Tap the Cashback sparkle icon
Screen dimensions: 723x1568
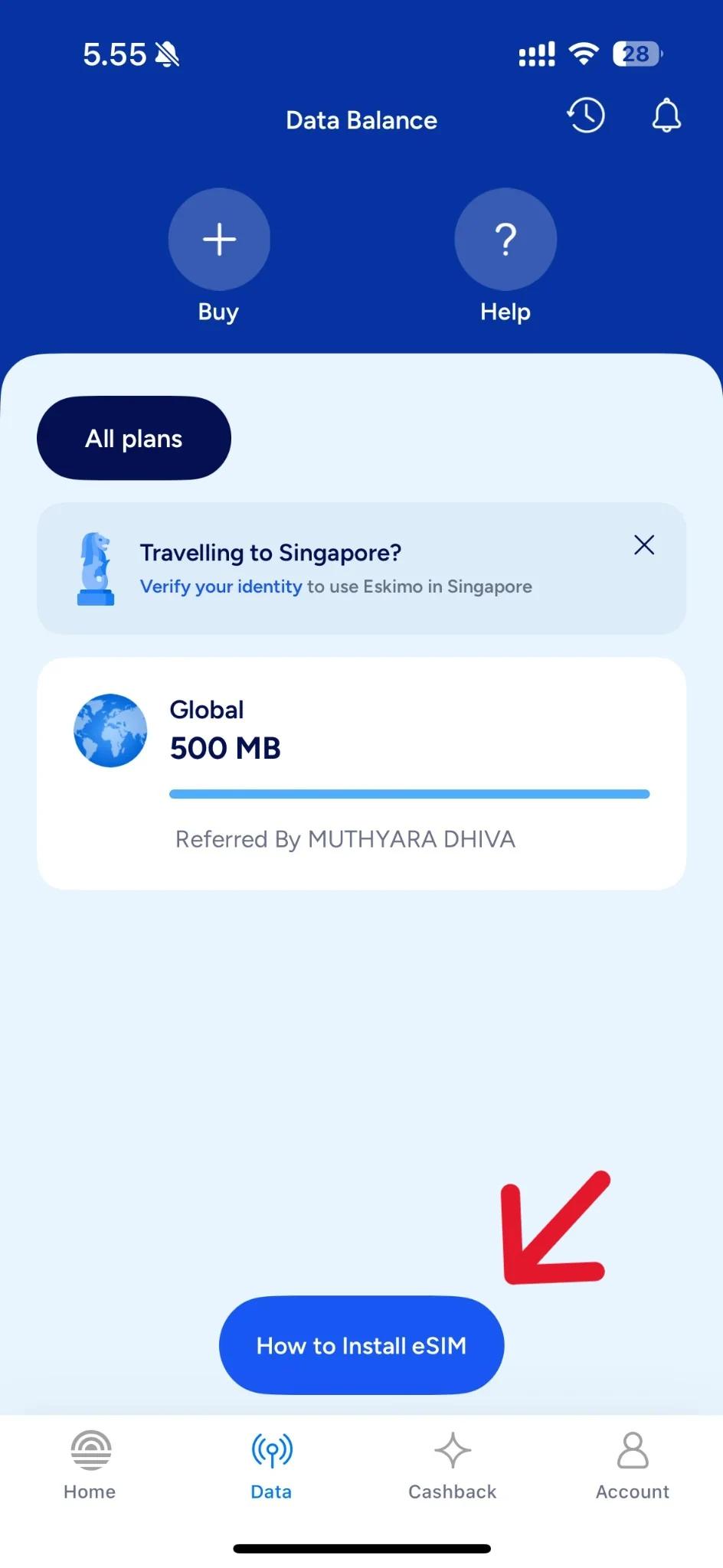[x=451, y=1449]
